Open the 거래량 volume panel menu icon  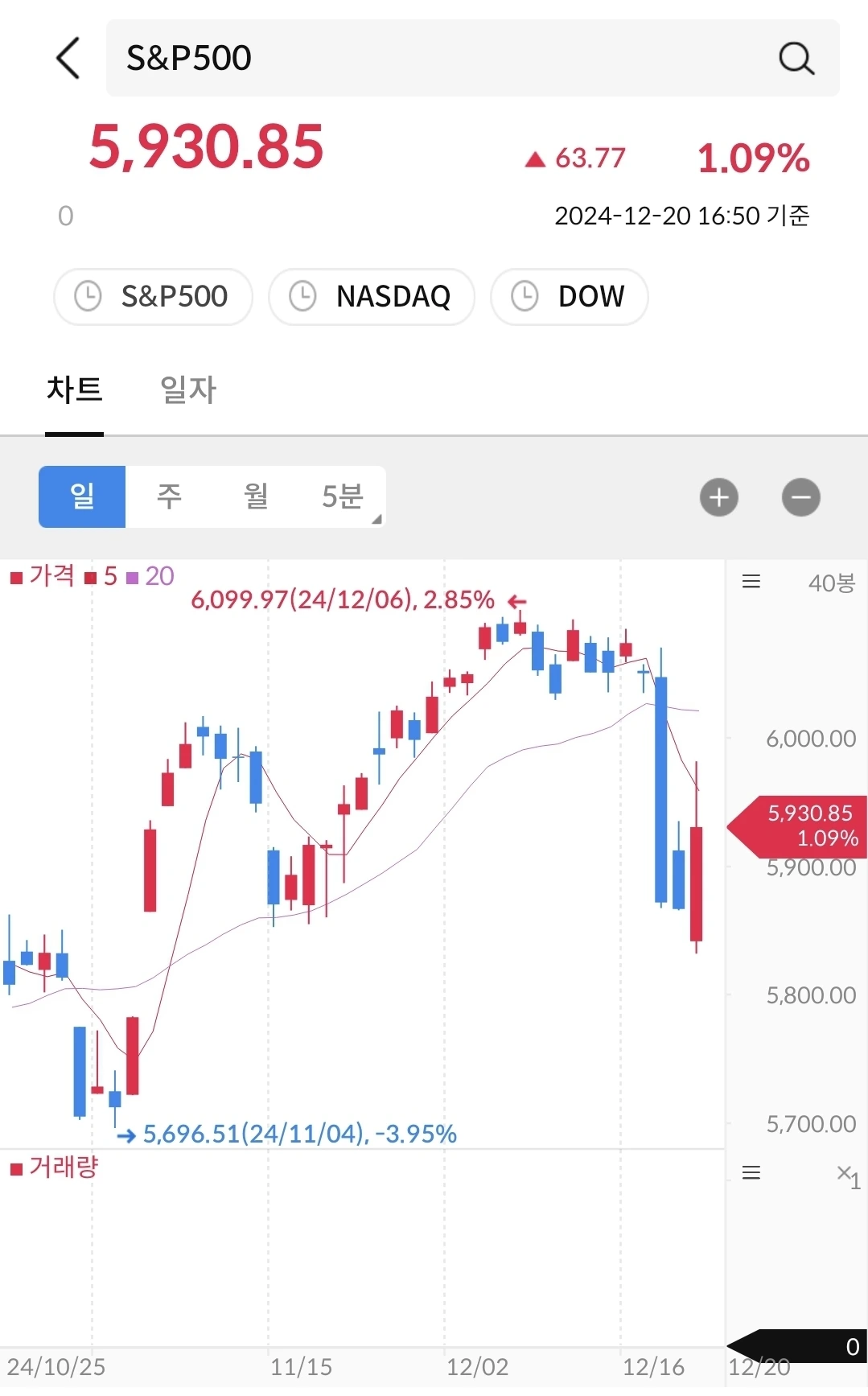point(751,1172)
